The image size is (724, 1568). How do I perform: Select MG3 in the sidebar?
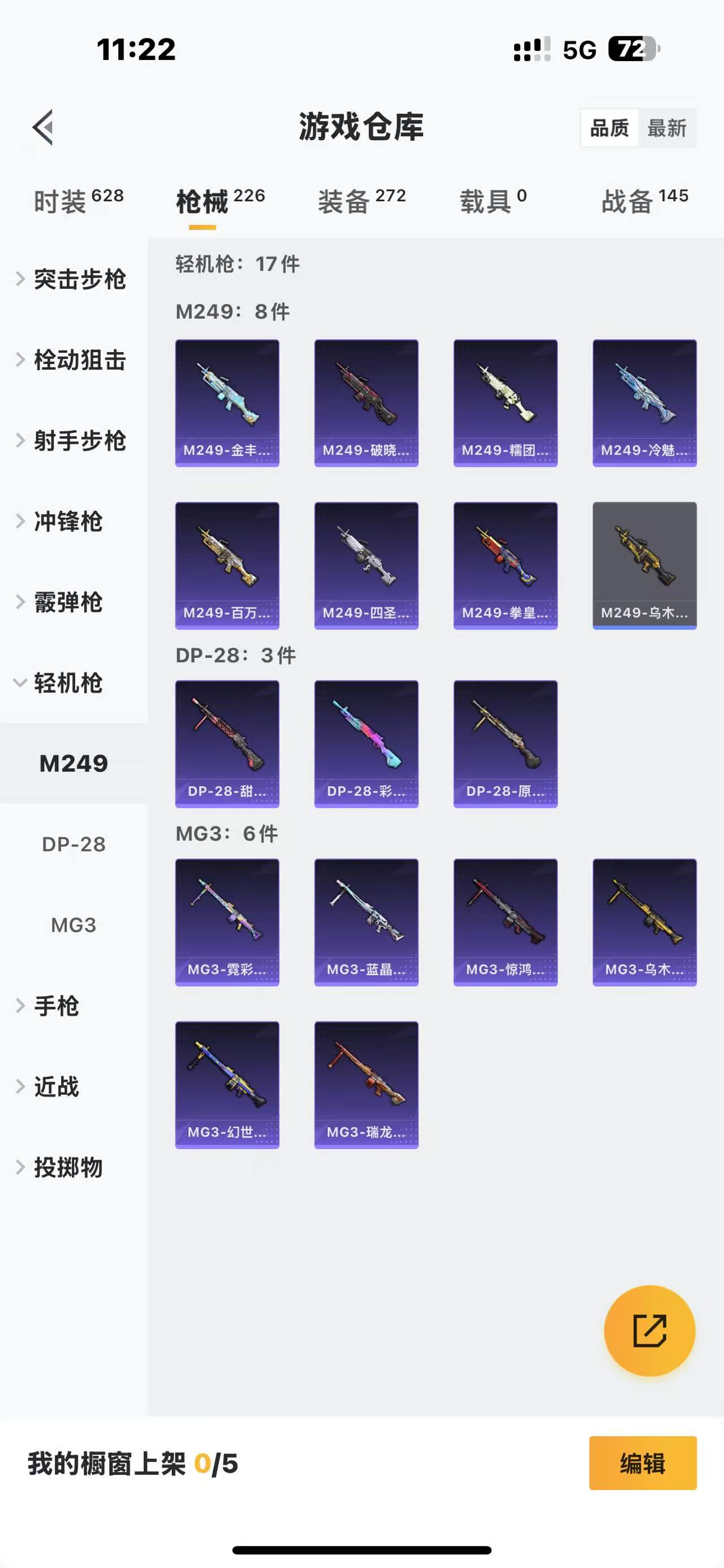(74, 925)
